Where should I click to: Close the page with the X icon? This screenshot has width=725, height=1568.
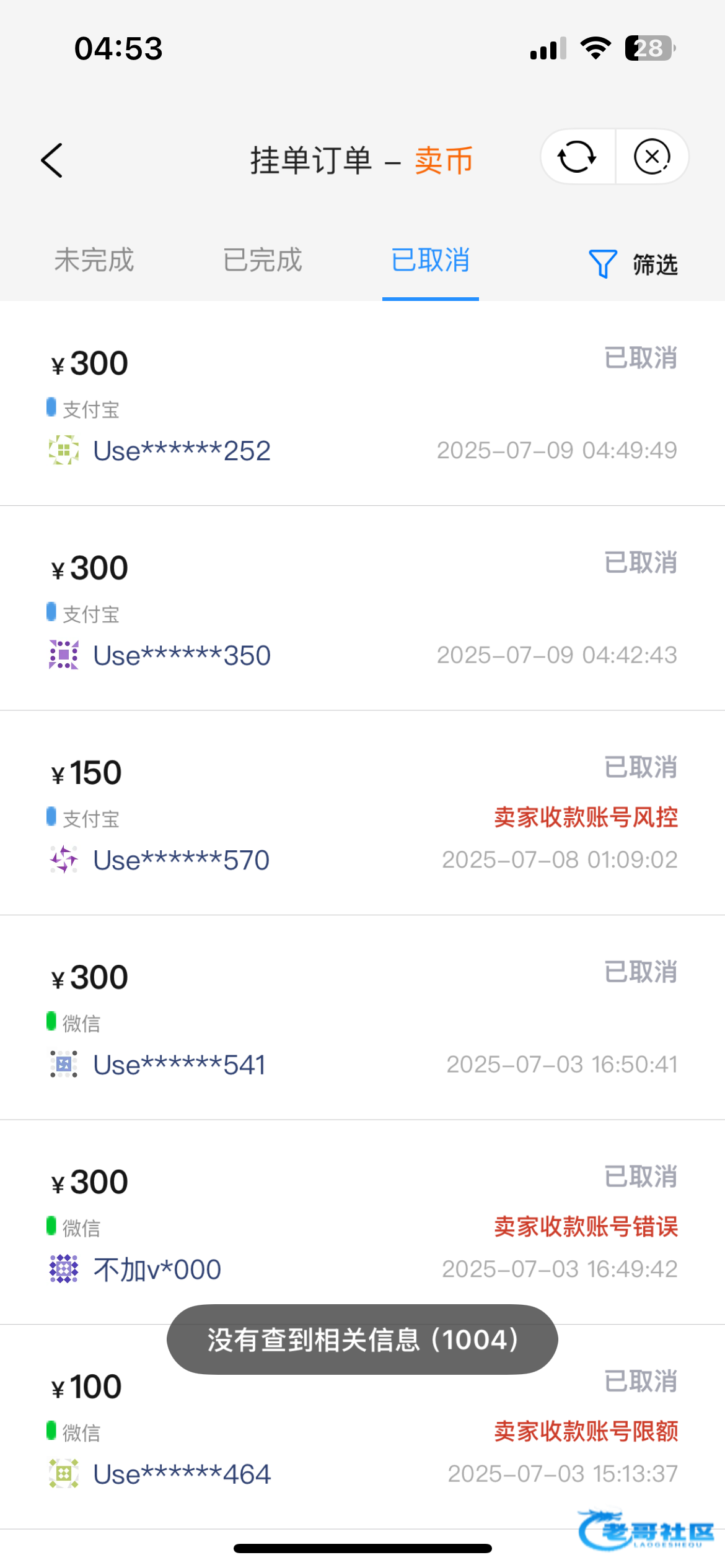pos(652,157)
